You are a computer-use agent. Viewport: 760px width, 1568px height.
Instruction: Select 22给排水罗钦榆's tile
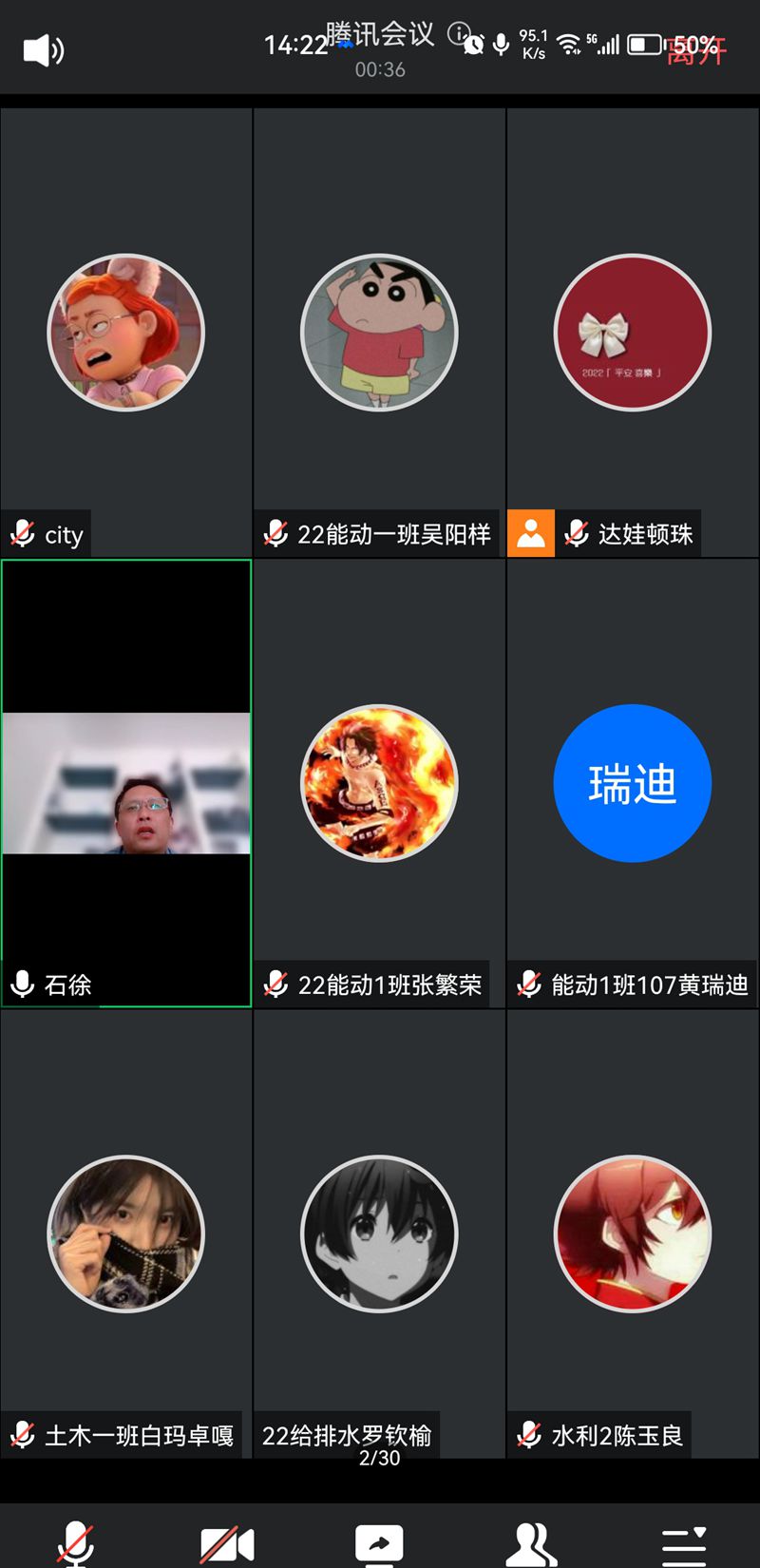(379, 1233)
